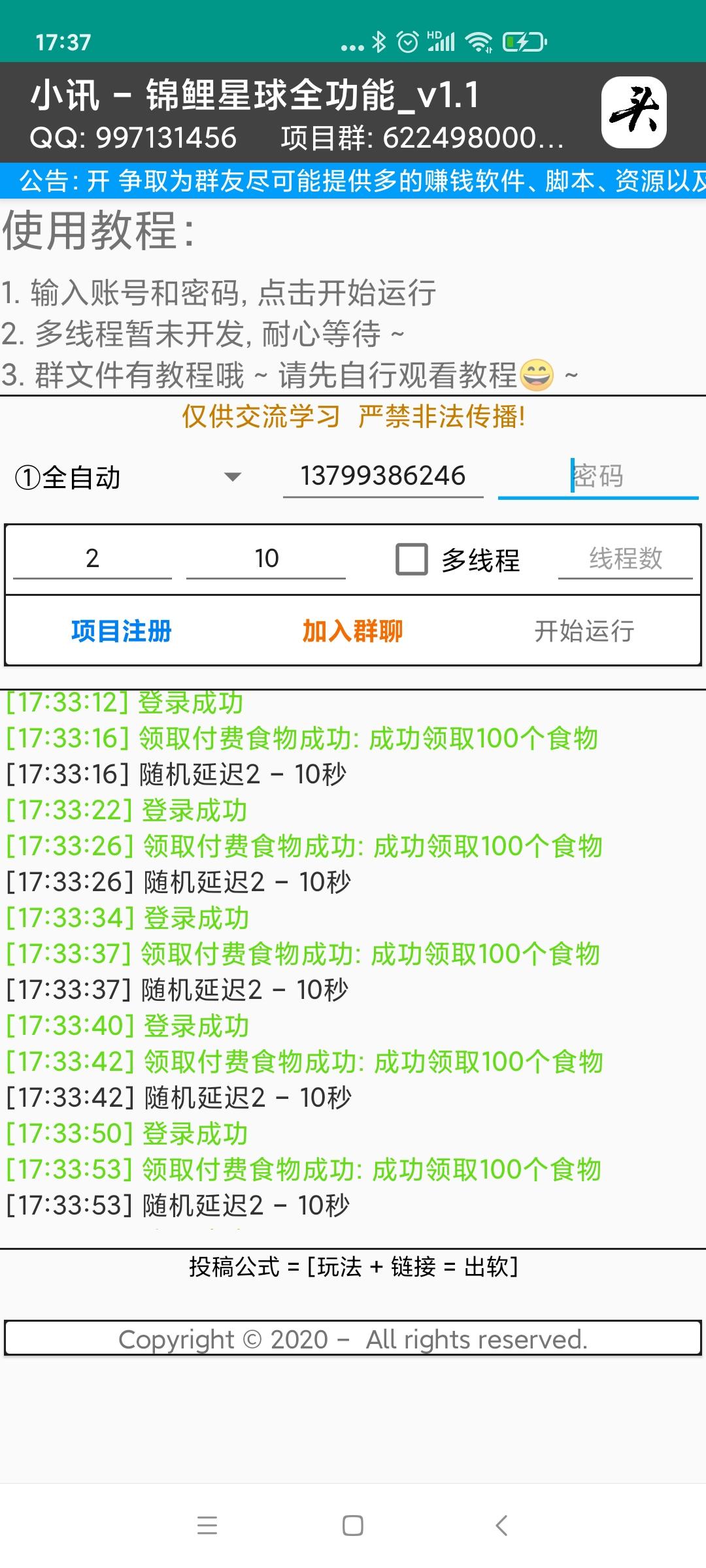Toggle multithreading option off
706x1568 pixels.
click(x=411, y=560)
